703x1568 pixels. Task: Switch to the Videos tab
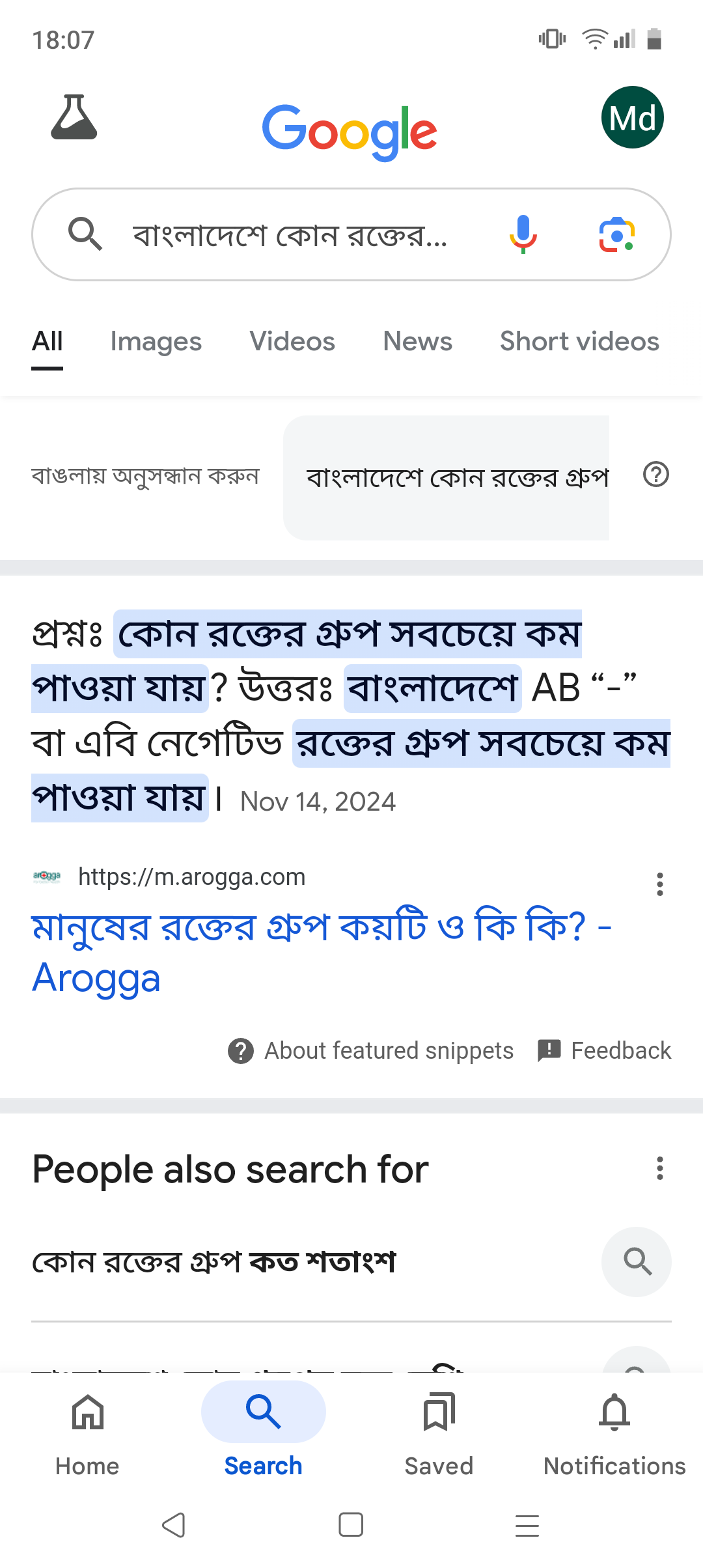[292, 341]
